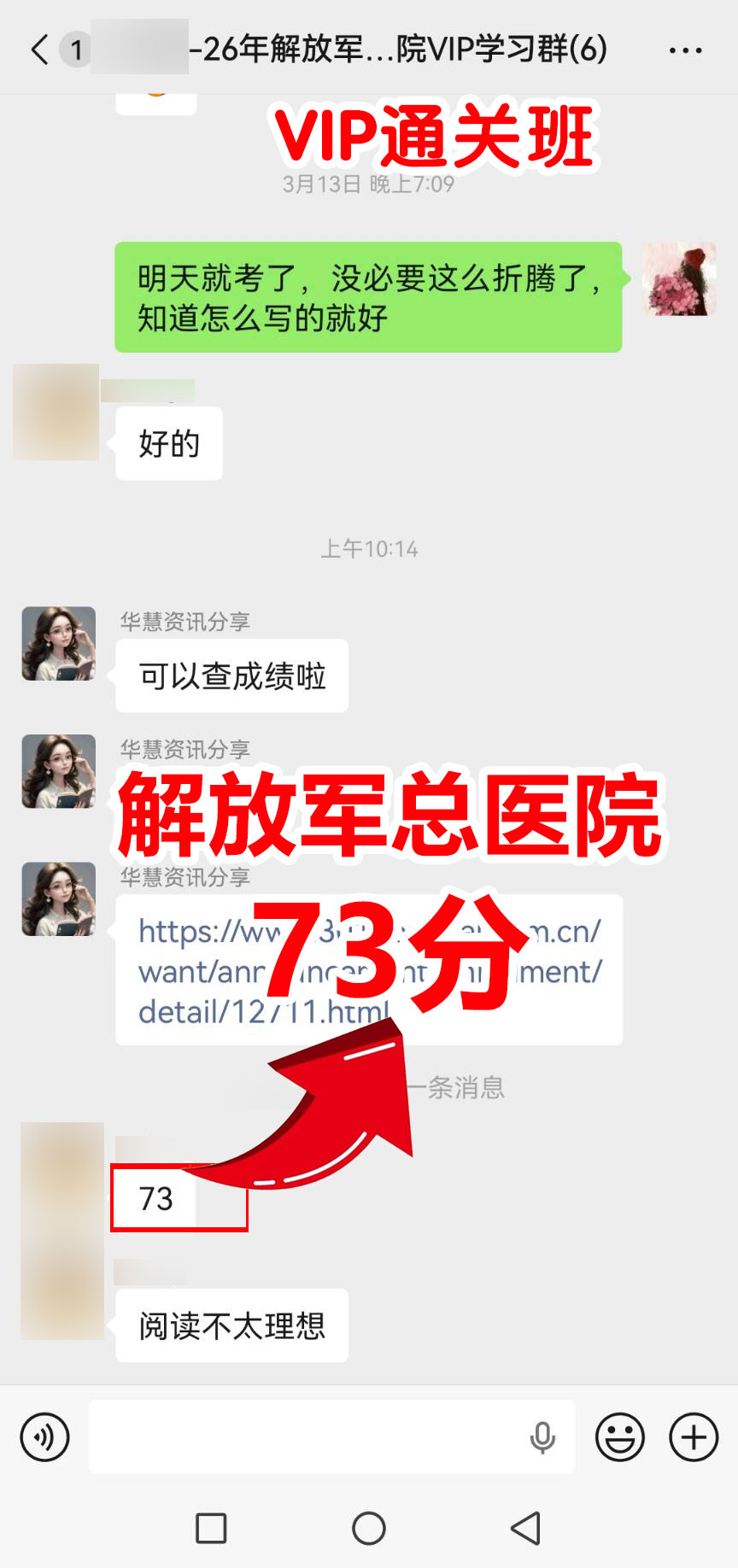
Task: Tap the group title to view info
Action: click(x=367, y=49)
